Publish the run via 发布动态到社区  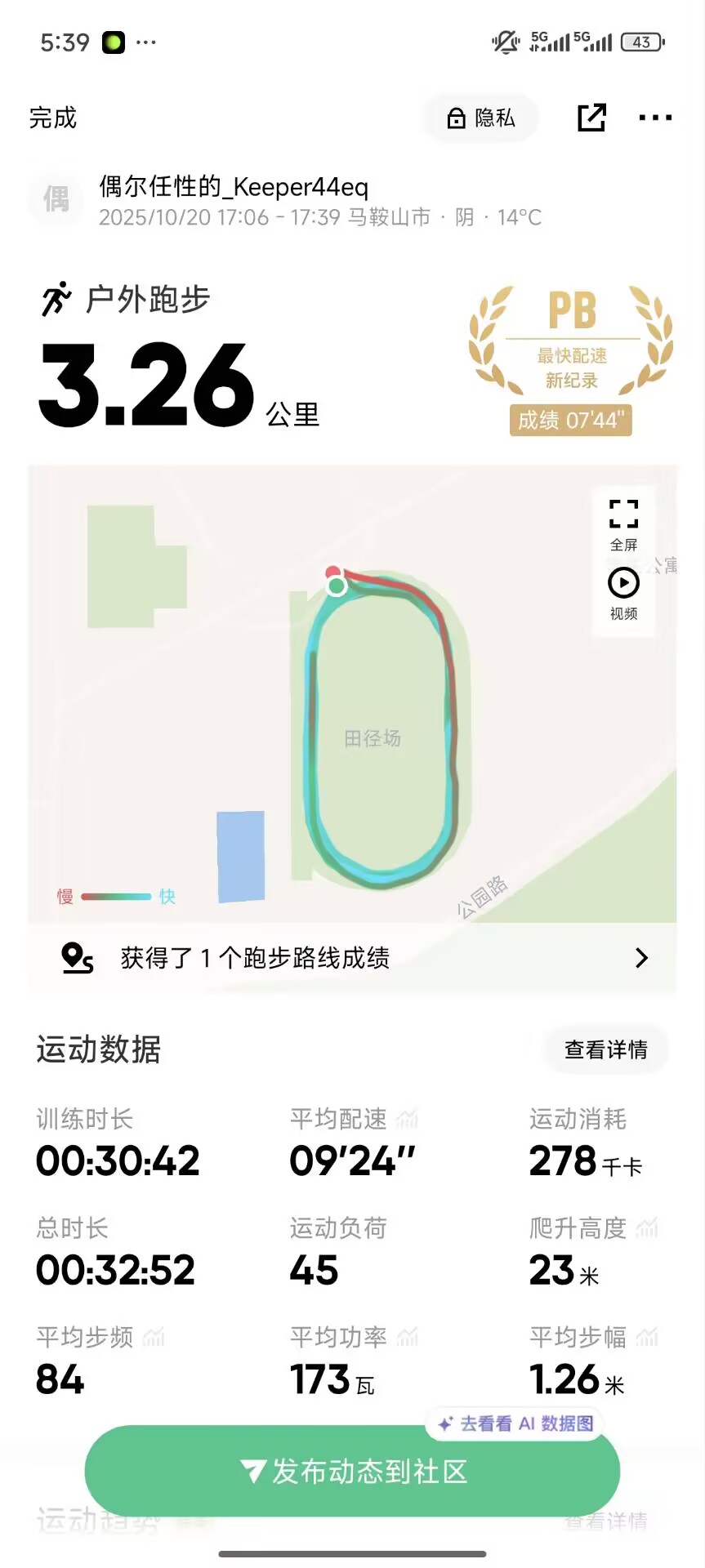352,1471
